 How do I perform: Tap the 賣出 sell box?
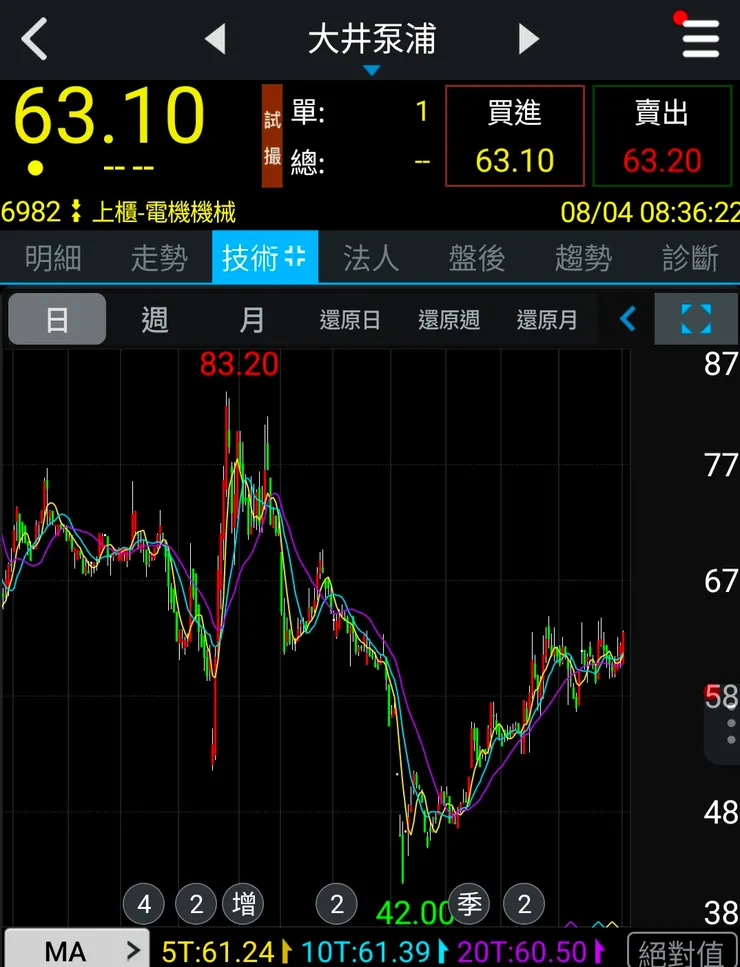click(661, 136)
